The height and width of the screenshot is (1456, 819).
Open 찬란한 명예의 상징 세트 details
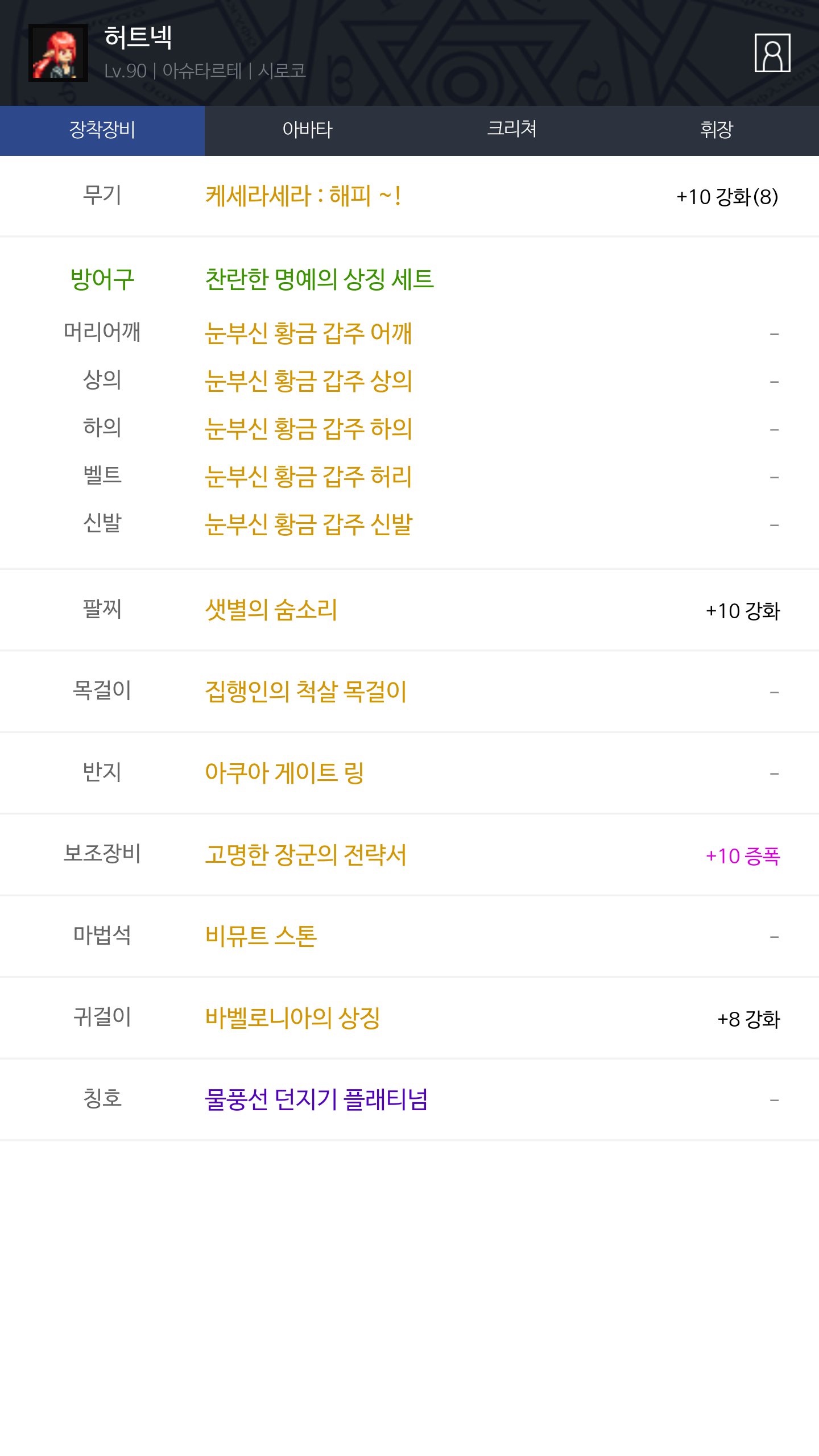pos(319,279)
